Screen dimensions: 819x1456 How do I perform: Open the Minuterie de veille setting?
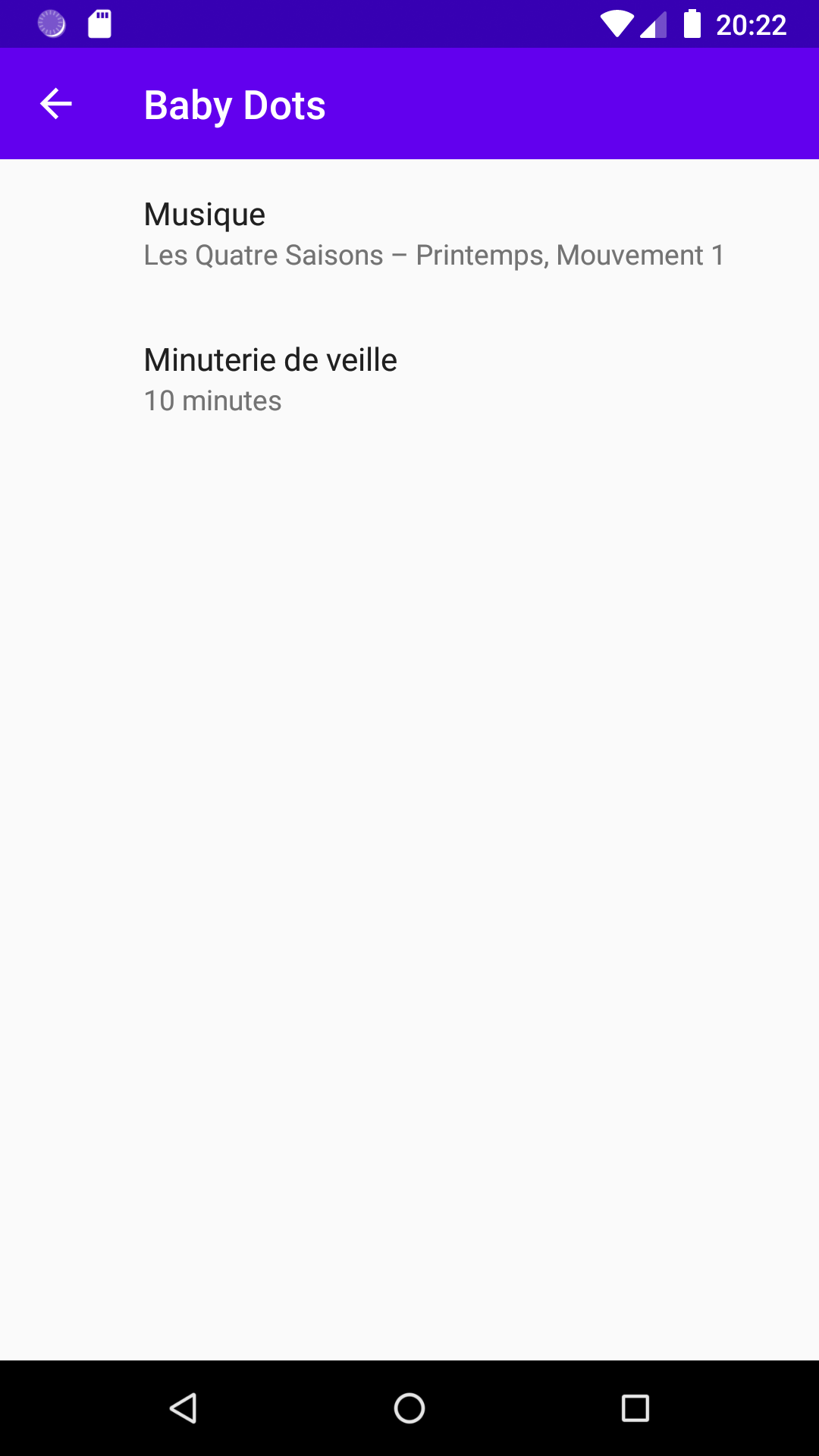click(x=409, y=379)
